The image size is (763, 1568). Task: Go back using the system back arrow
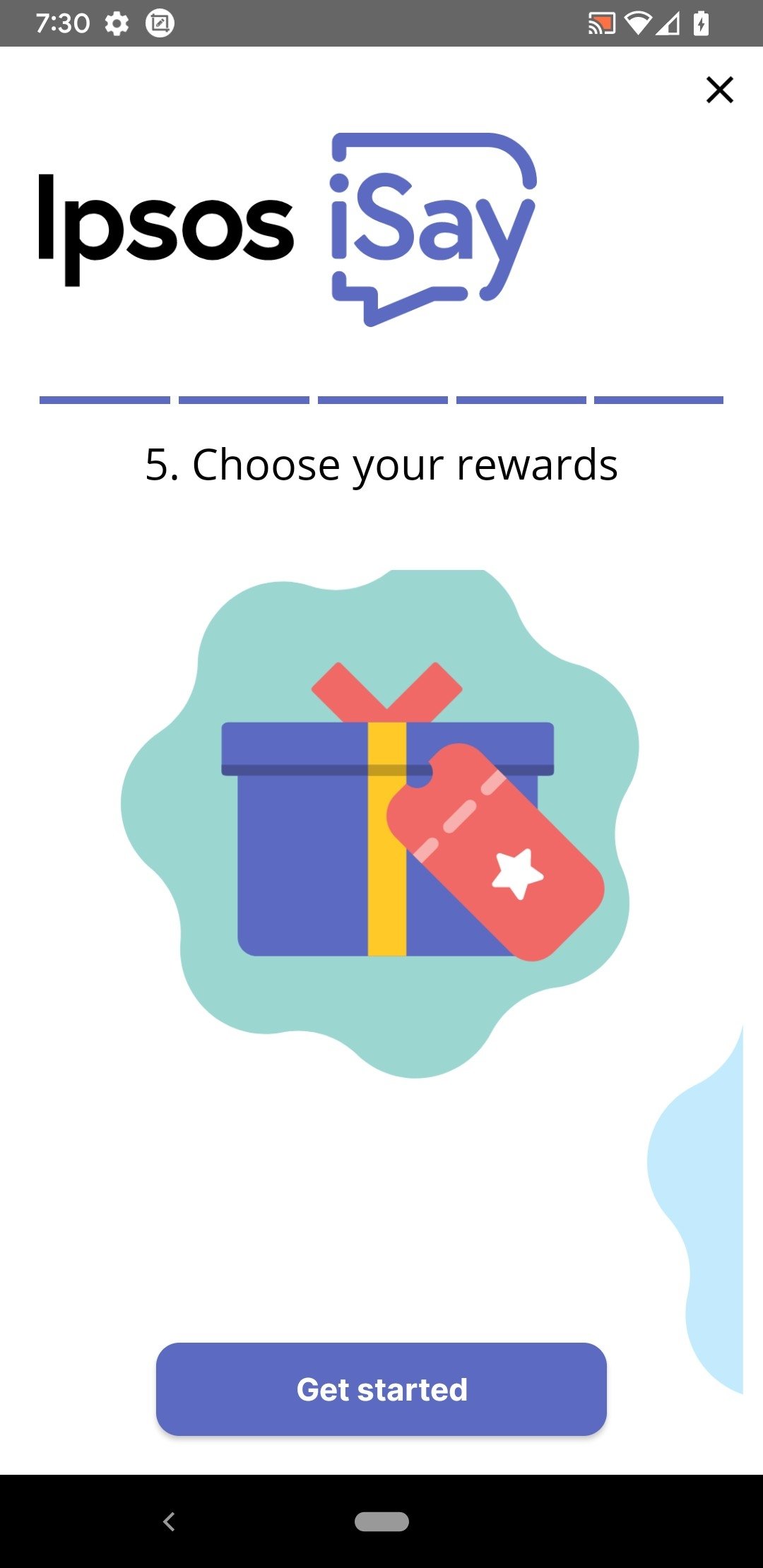tap(169, 1521)
